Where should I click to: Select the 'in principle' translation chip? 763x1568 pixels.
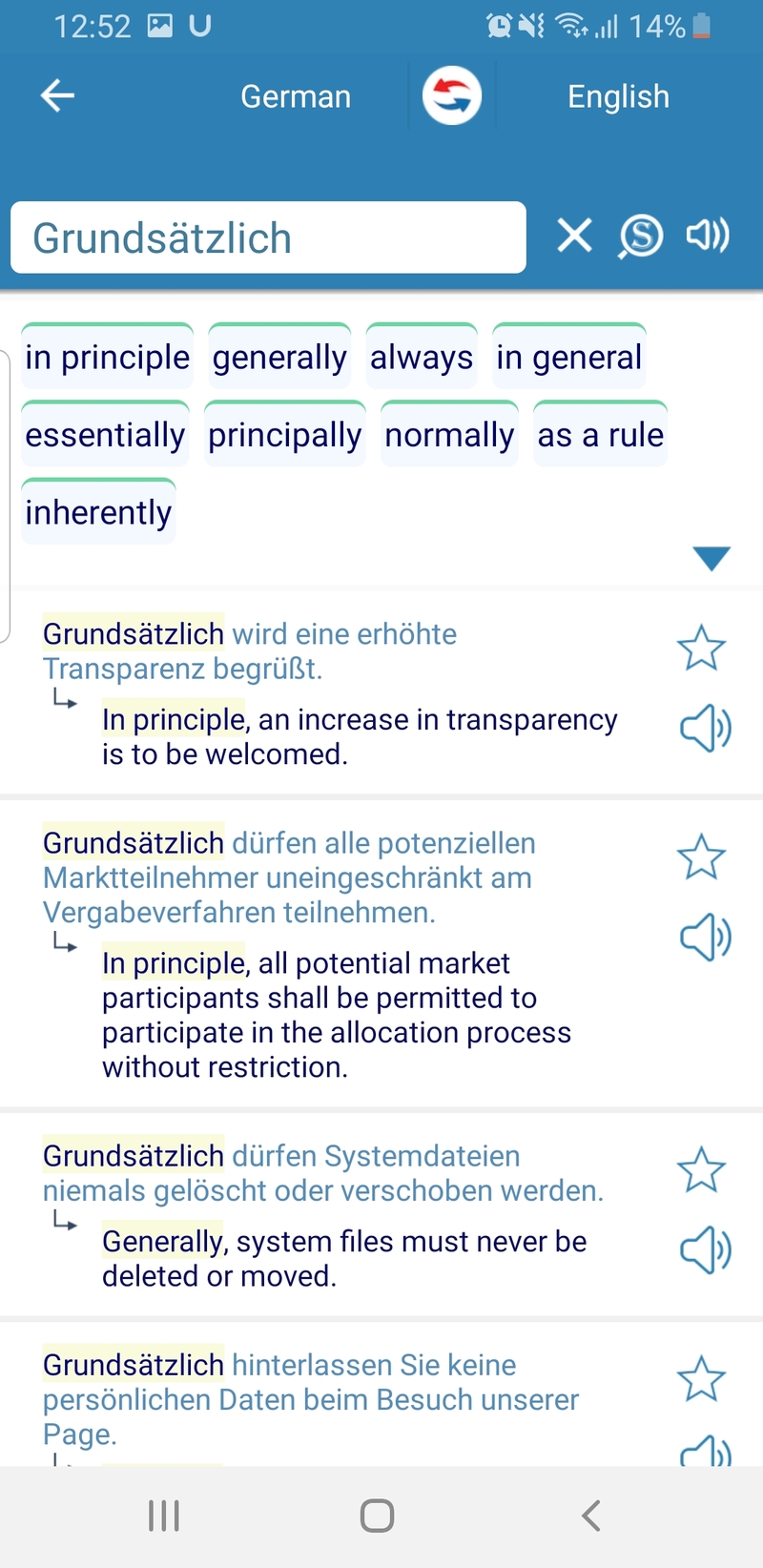click(107, 358)
